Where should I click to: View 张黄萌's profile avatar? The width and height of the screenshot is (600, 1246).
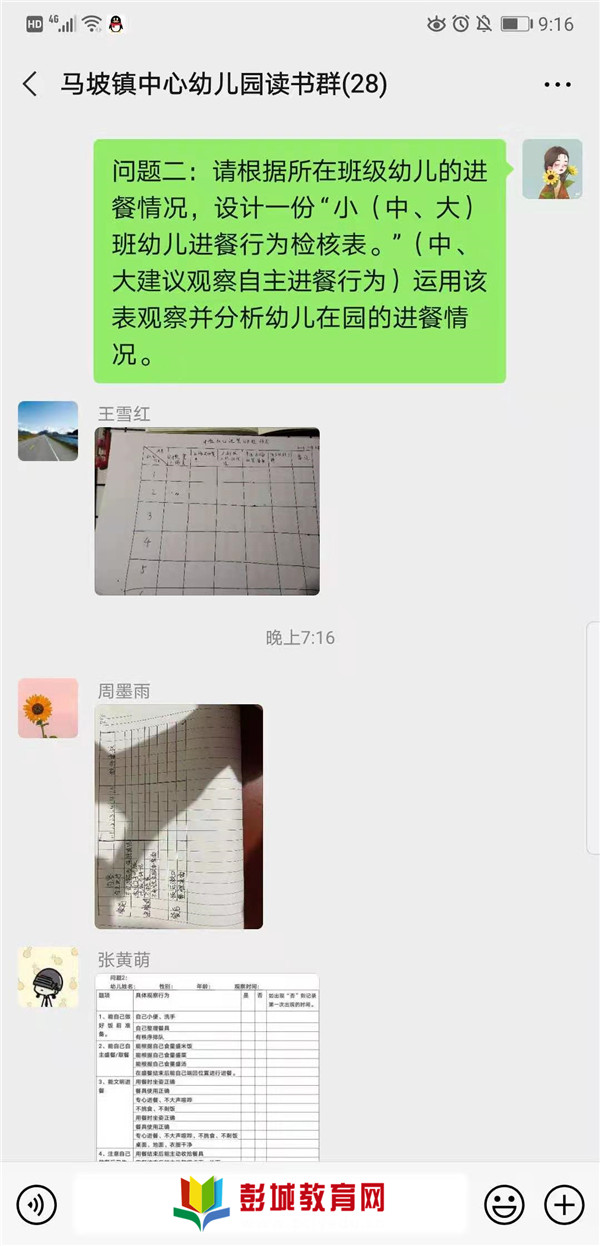point(48,976)
